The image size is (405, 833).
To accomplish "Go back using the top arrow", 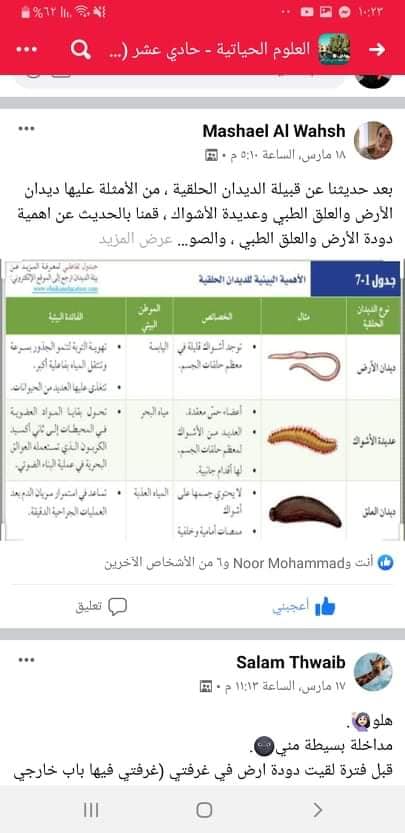I will pyautogui.click(x=376, y=49).
